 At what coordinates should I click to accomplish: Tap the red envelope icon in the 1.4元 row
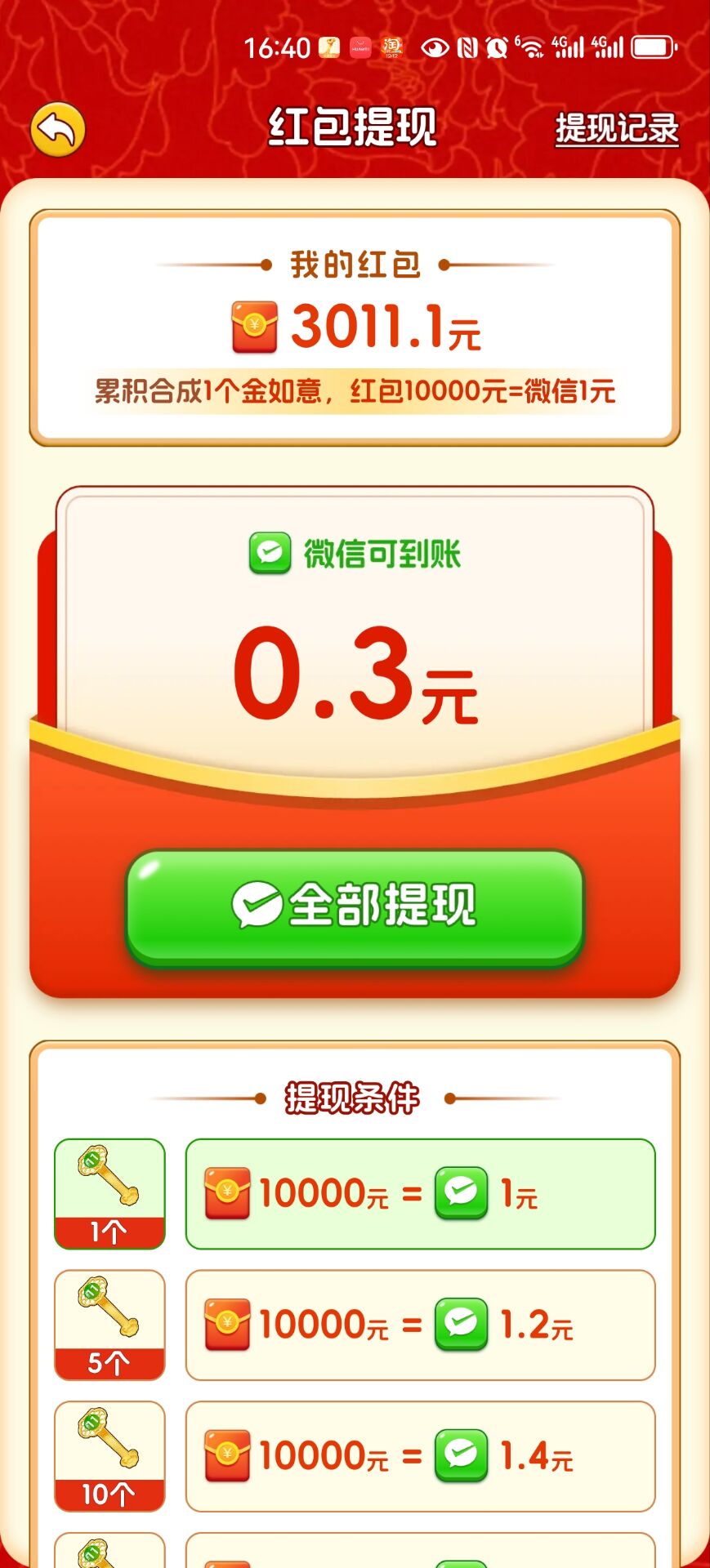tap(228, 1455)
